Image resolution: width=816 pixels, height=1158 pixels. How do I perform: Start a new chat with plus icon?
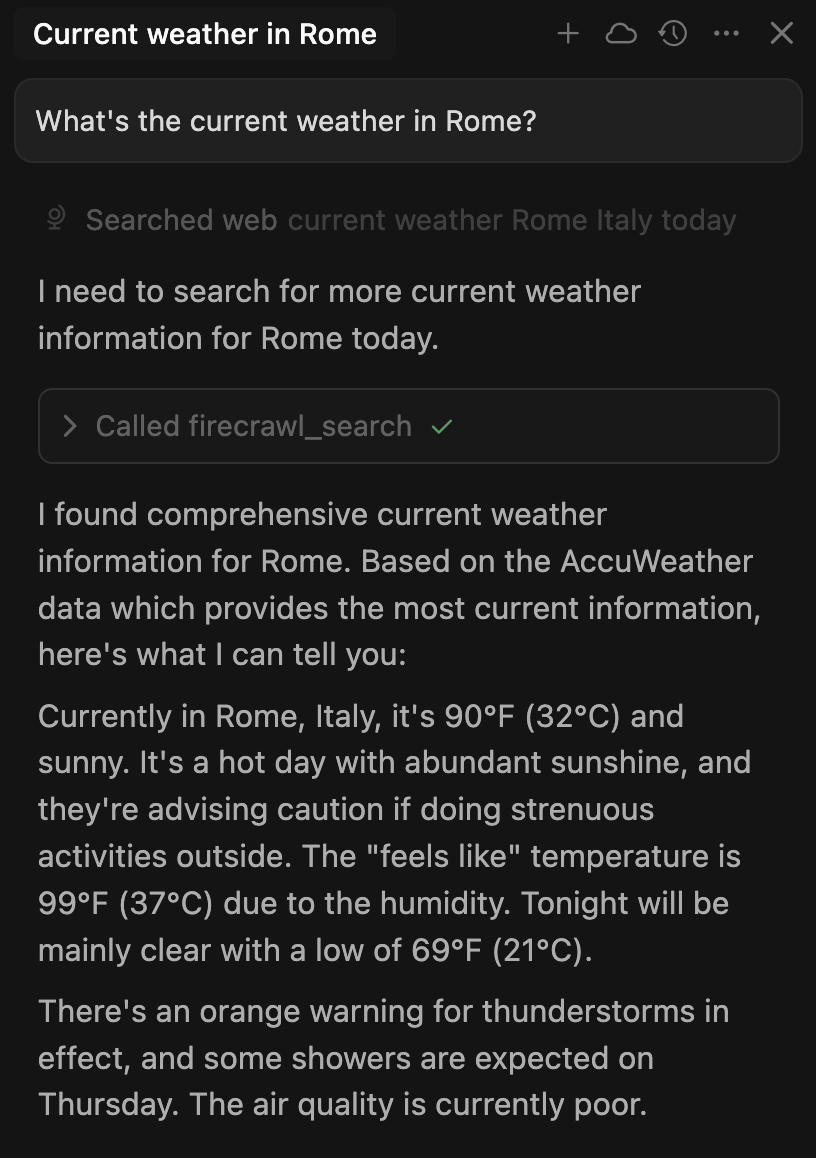(x=568, y=34)
